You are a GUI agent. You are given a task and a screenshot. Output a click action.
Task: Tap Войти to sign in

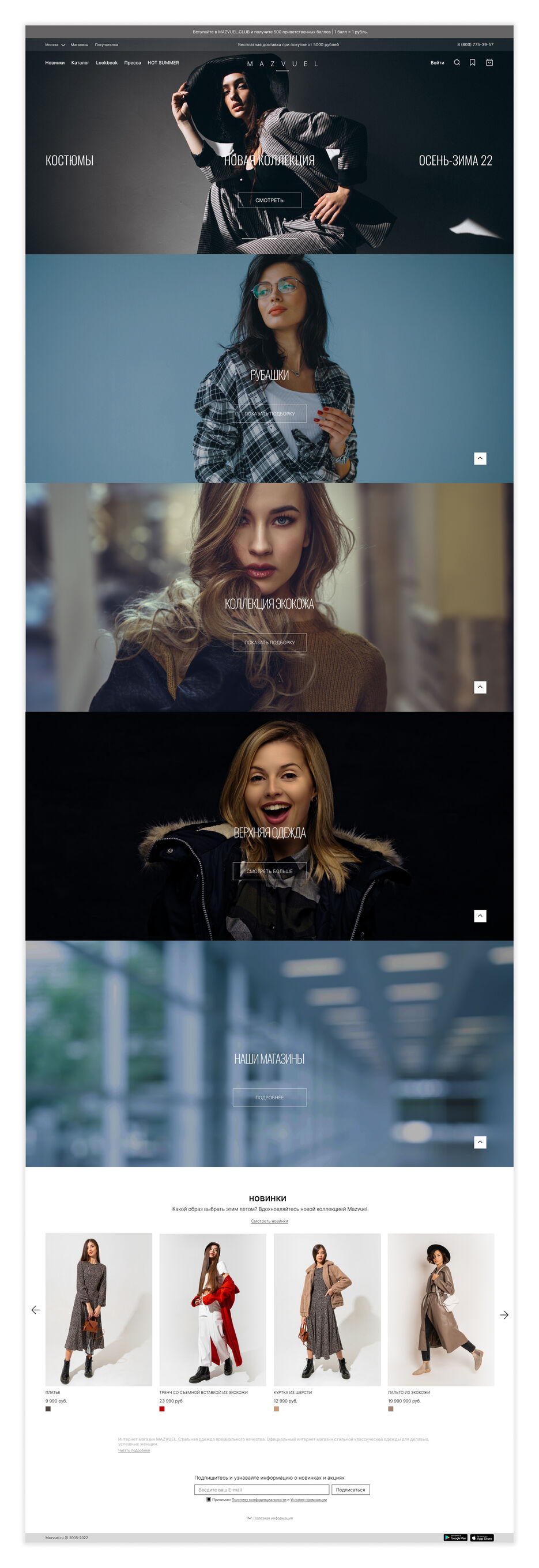(x=437, y=63)
